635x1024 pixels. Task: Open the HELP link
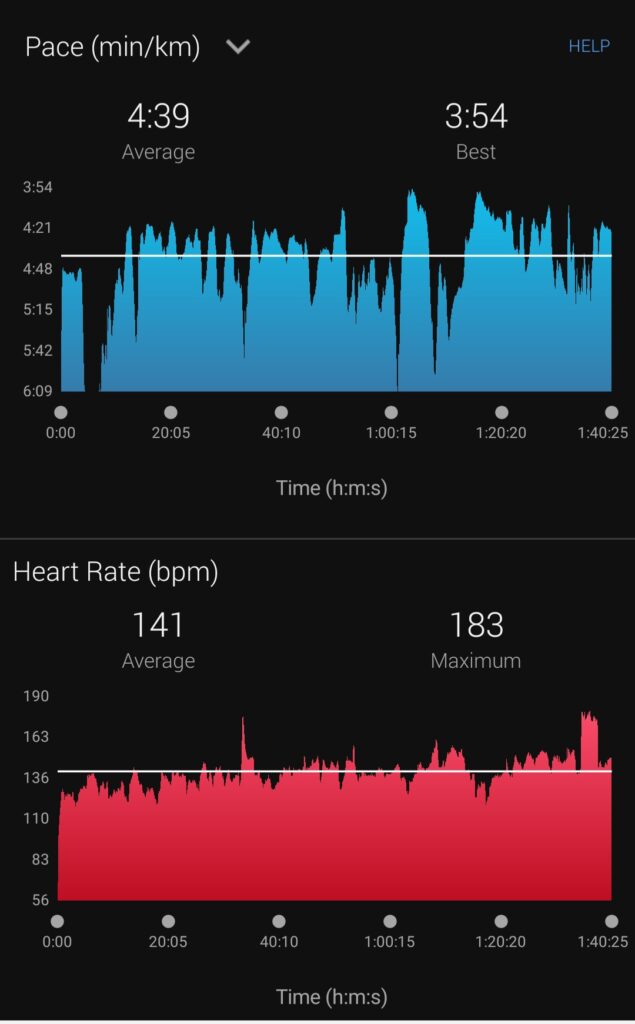(x=589, y=46)
